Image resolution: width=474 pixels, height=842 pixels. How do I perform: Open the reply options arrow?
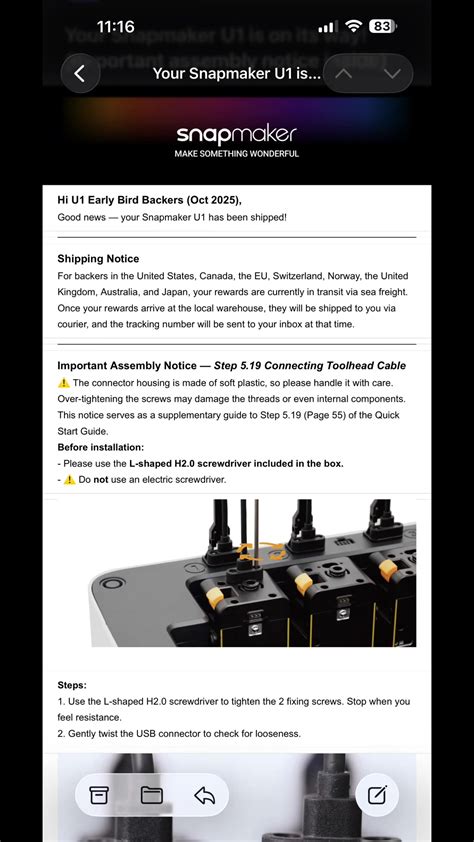(x=205, y=795)
